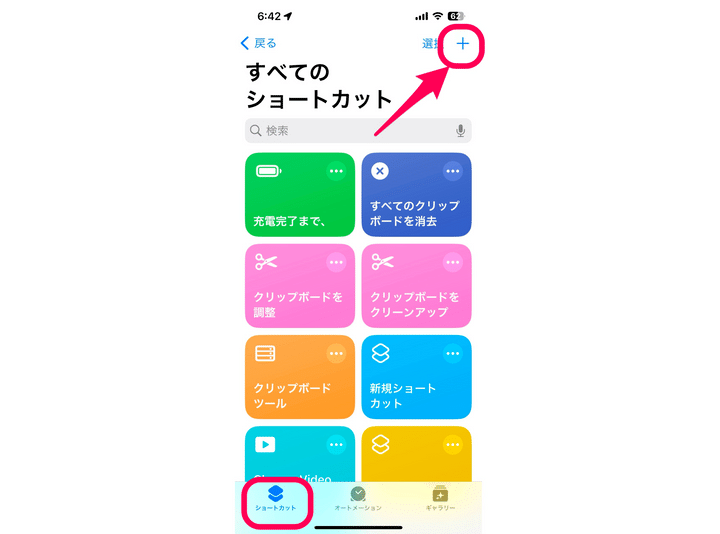This screenshot has width=720, height=534.
Task: Open options for 新規ショートカット
Action: pos(453,353)
